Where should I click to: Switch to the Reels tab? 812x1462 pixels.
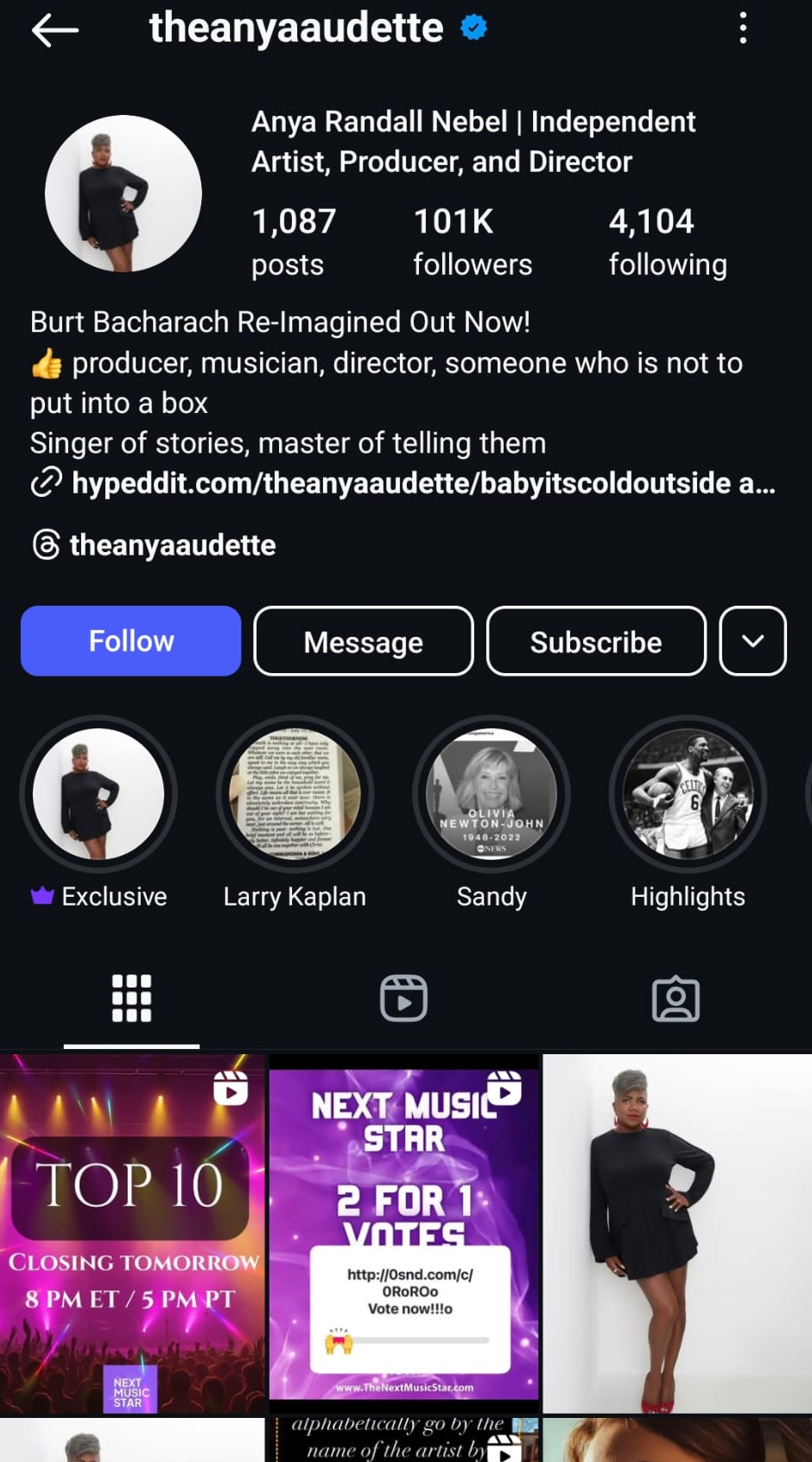pos(403,999)
